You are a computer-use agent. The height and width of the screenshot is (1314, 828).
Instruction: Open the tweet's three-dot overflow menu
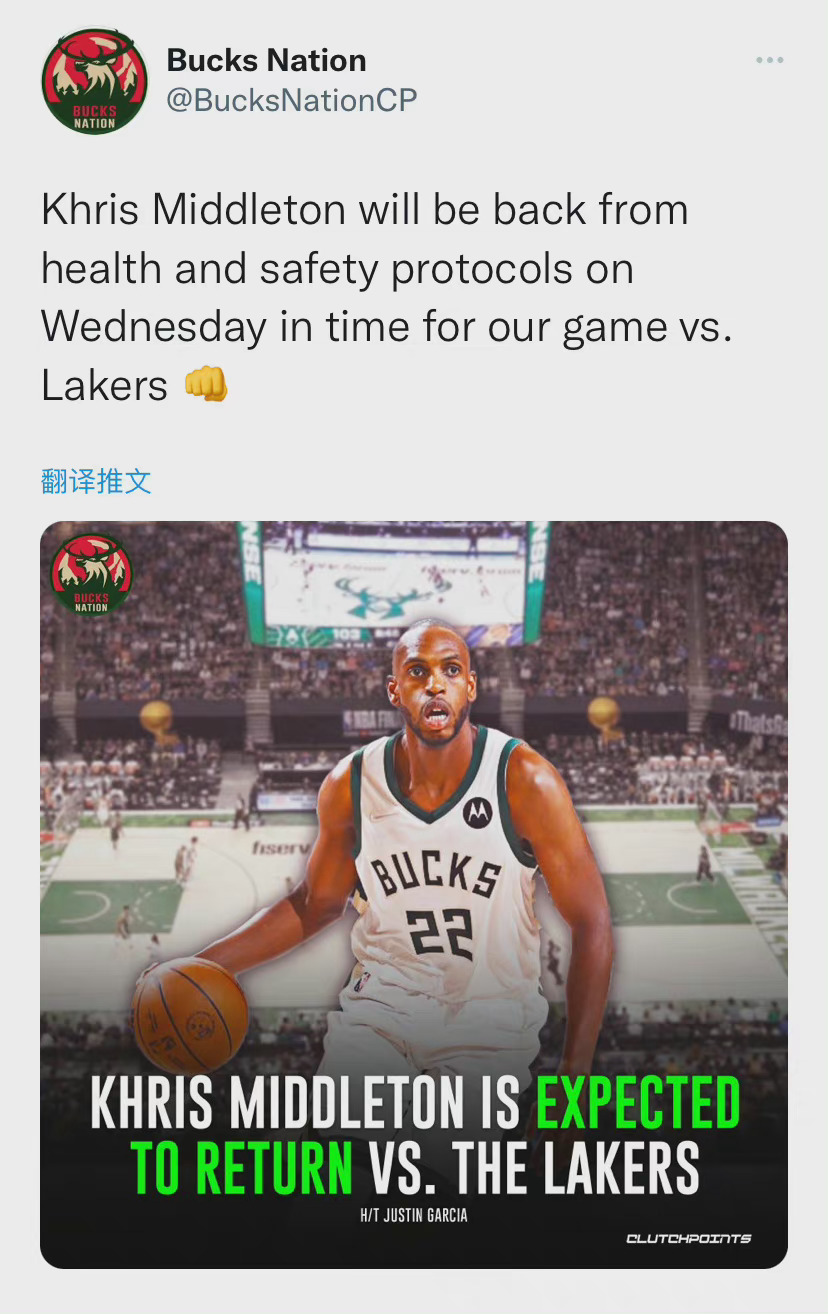(769, 61)
